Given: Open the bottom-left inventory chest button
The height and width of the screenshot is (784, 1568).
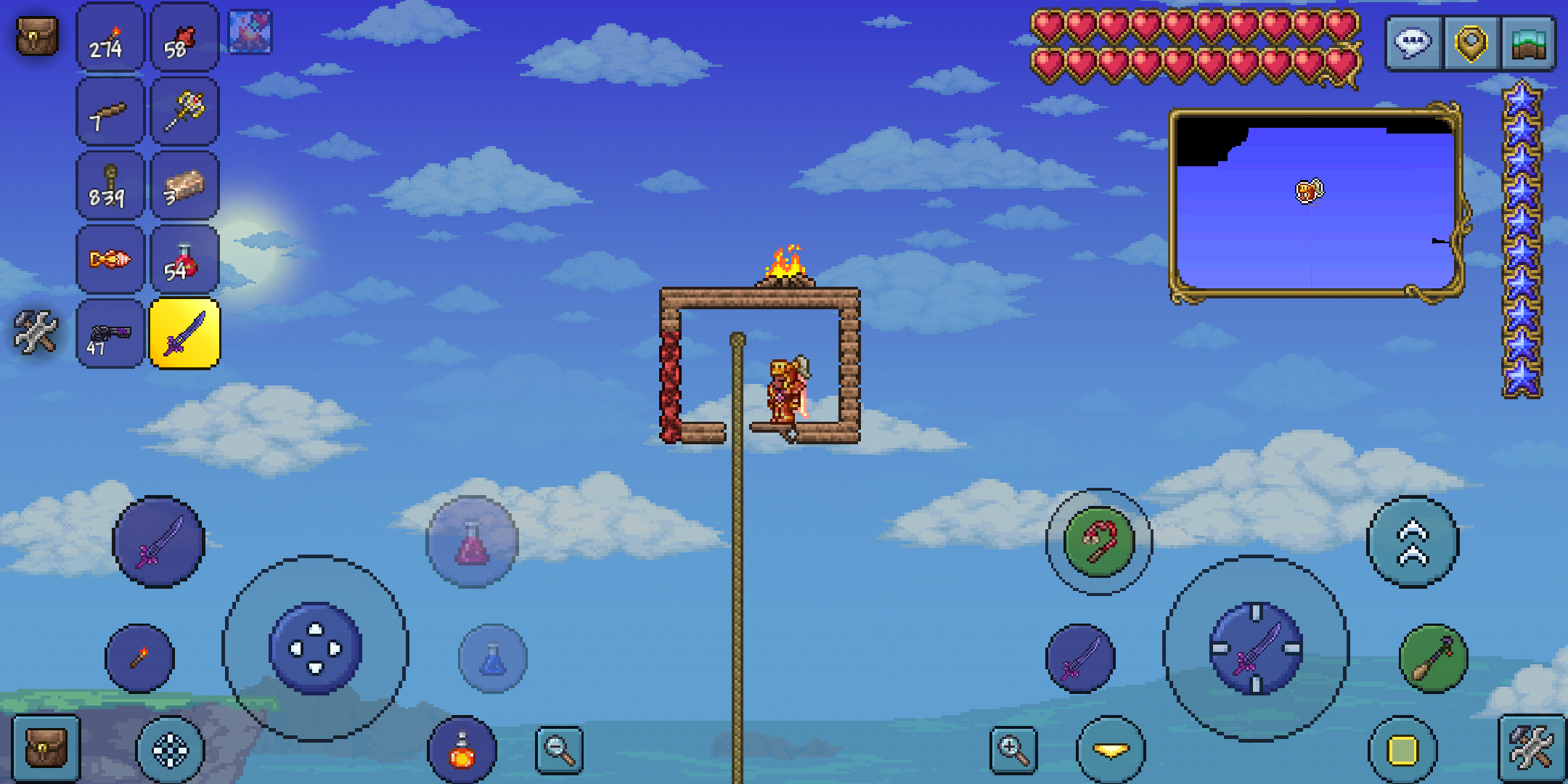Looking at the screenshot, I should click(x=45, y=748).
